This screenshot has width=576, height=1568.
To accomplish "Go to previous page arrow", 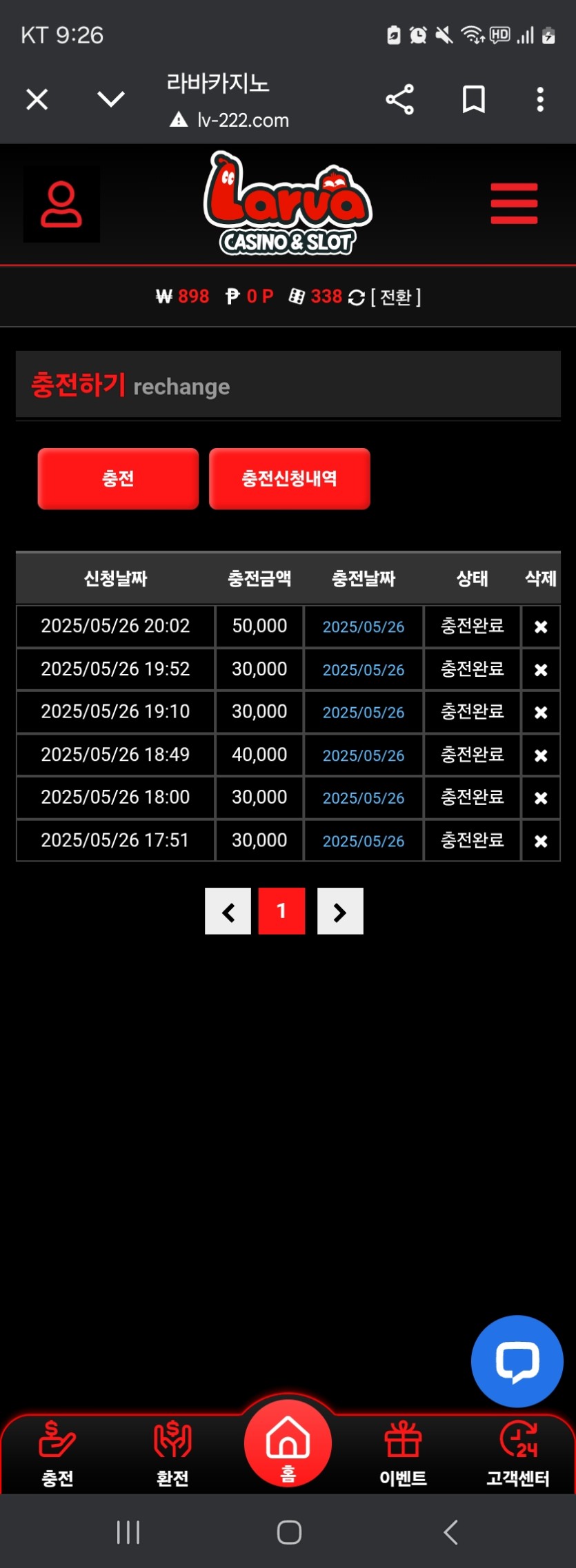I will point(228,911).
